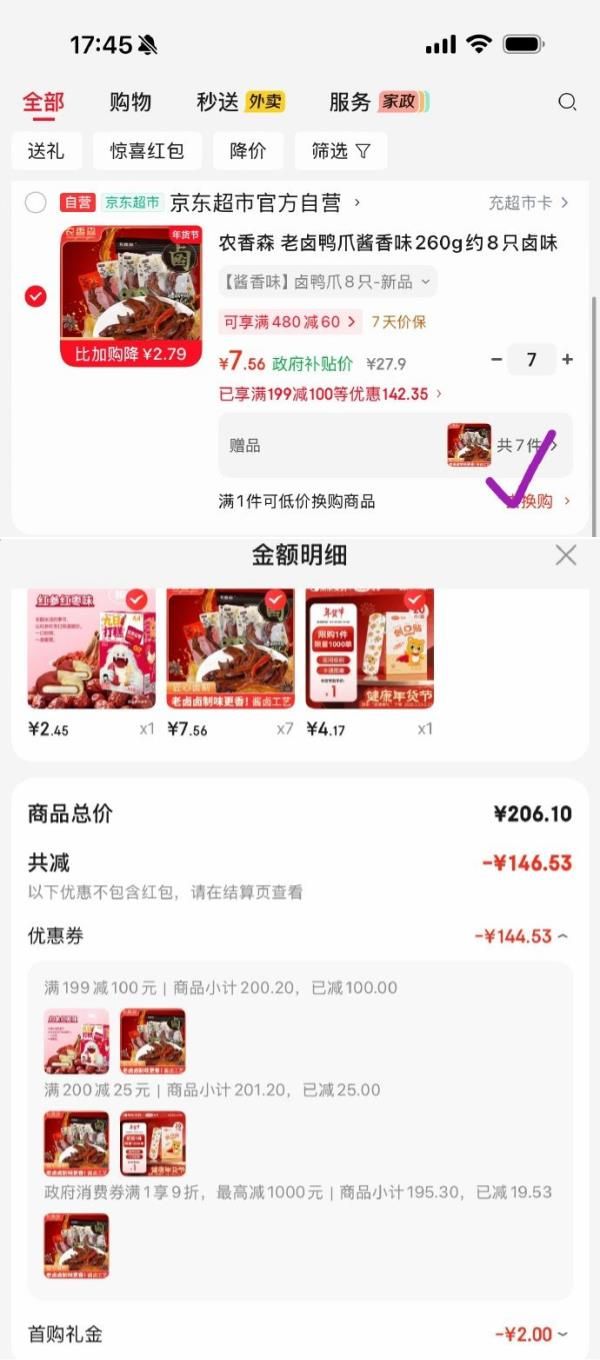
Task: Increase duck feet quantity by one
Action: click(x=567, y=360)
